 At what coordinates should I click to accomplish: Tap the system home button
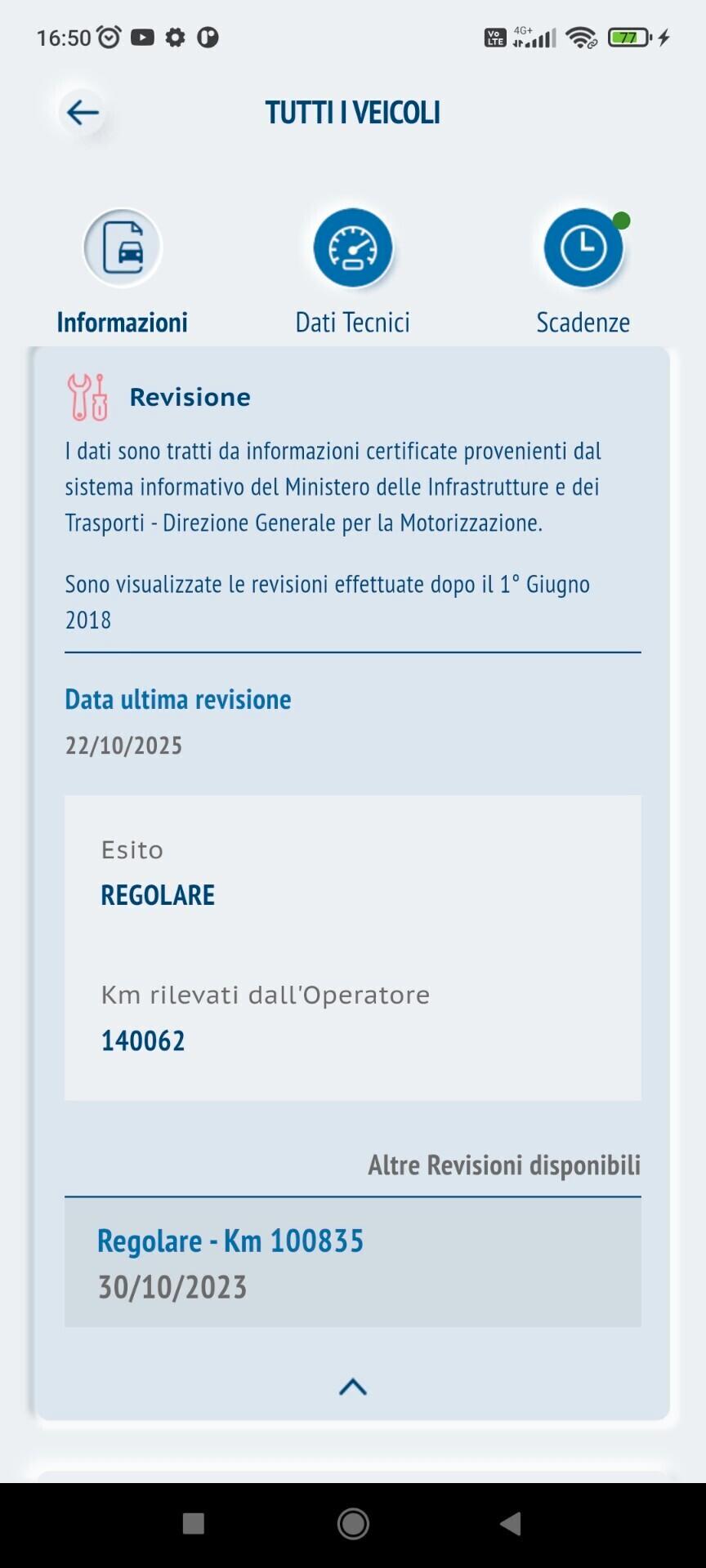(353, 1523)
